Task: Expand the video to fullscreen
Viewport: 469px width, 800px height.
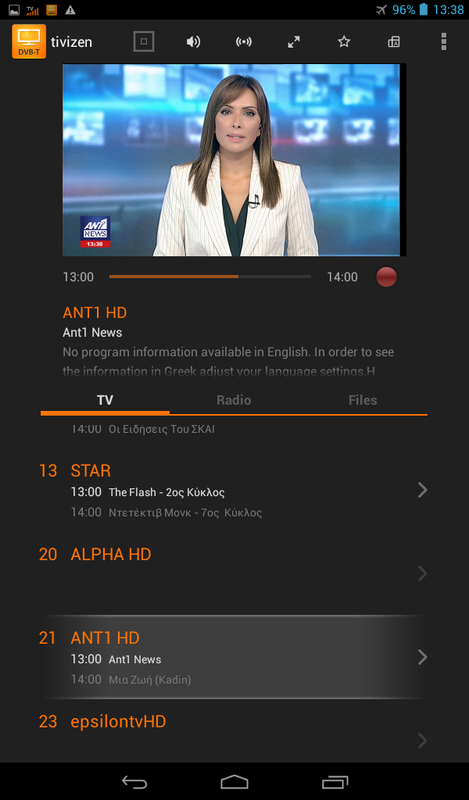Action: click(x=293, y=42)
